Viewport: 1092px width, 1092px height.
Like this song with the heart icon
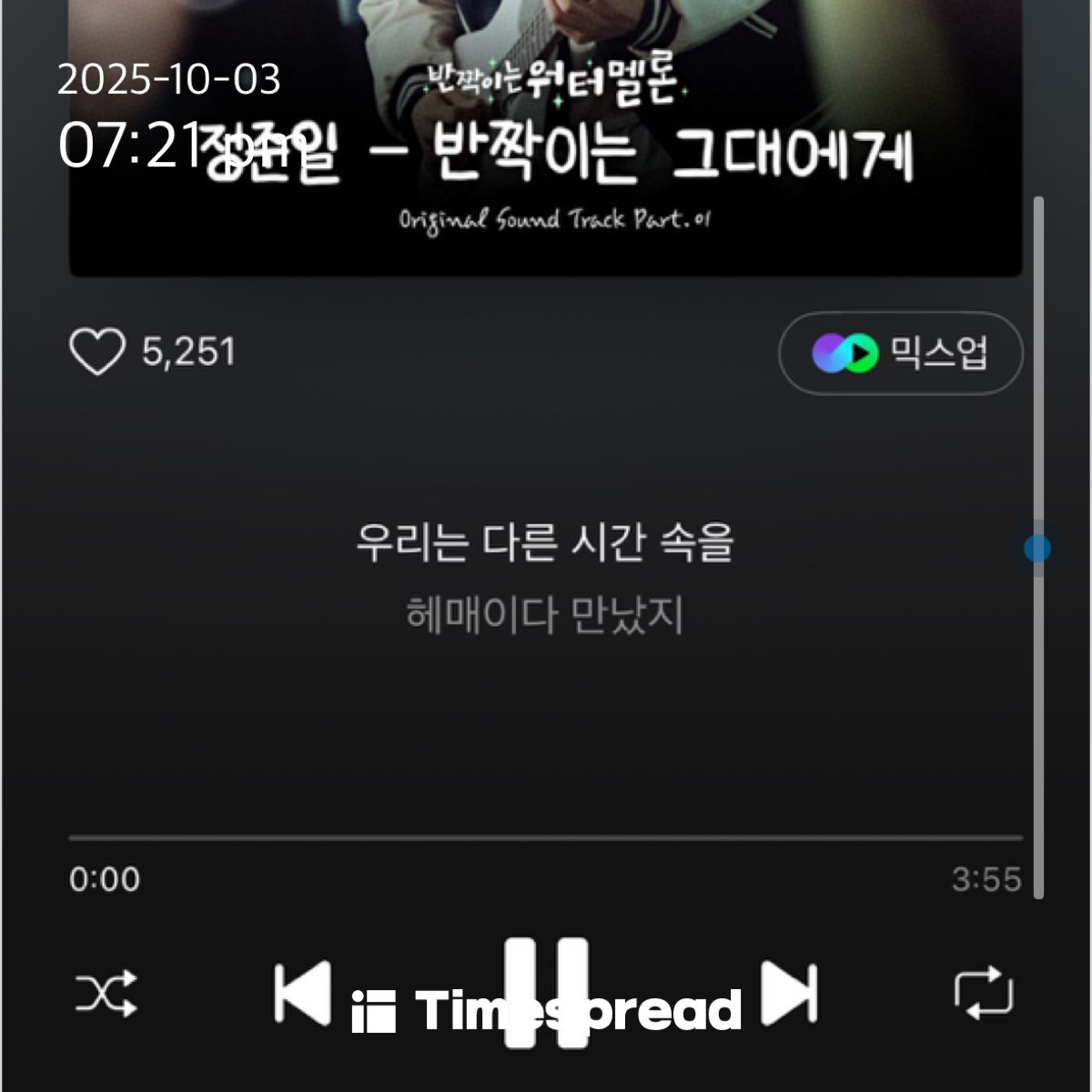[97, 352]
